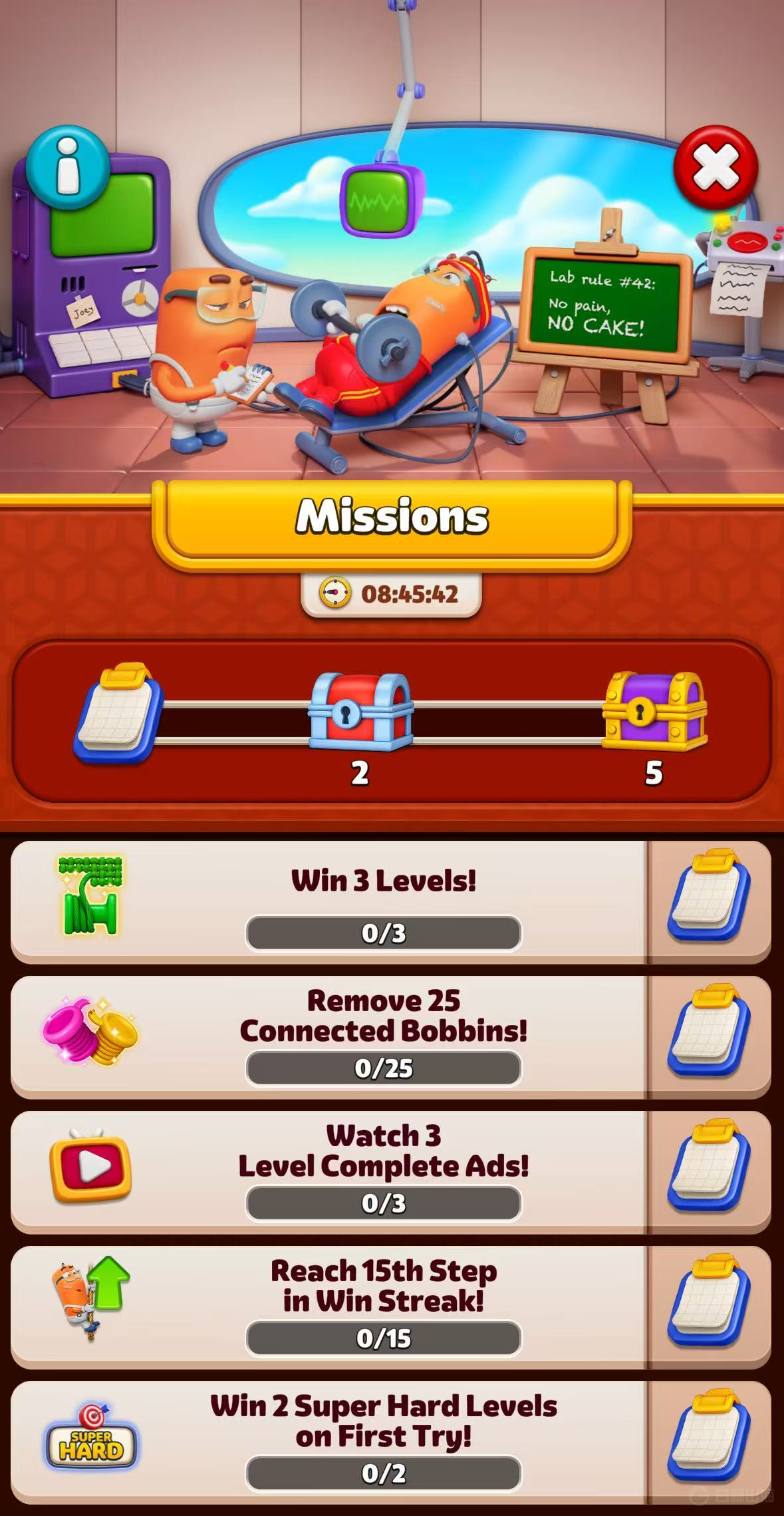Select Reach 15th Step in Win Streak mission

coord(383,1306)
